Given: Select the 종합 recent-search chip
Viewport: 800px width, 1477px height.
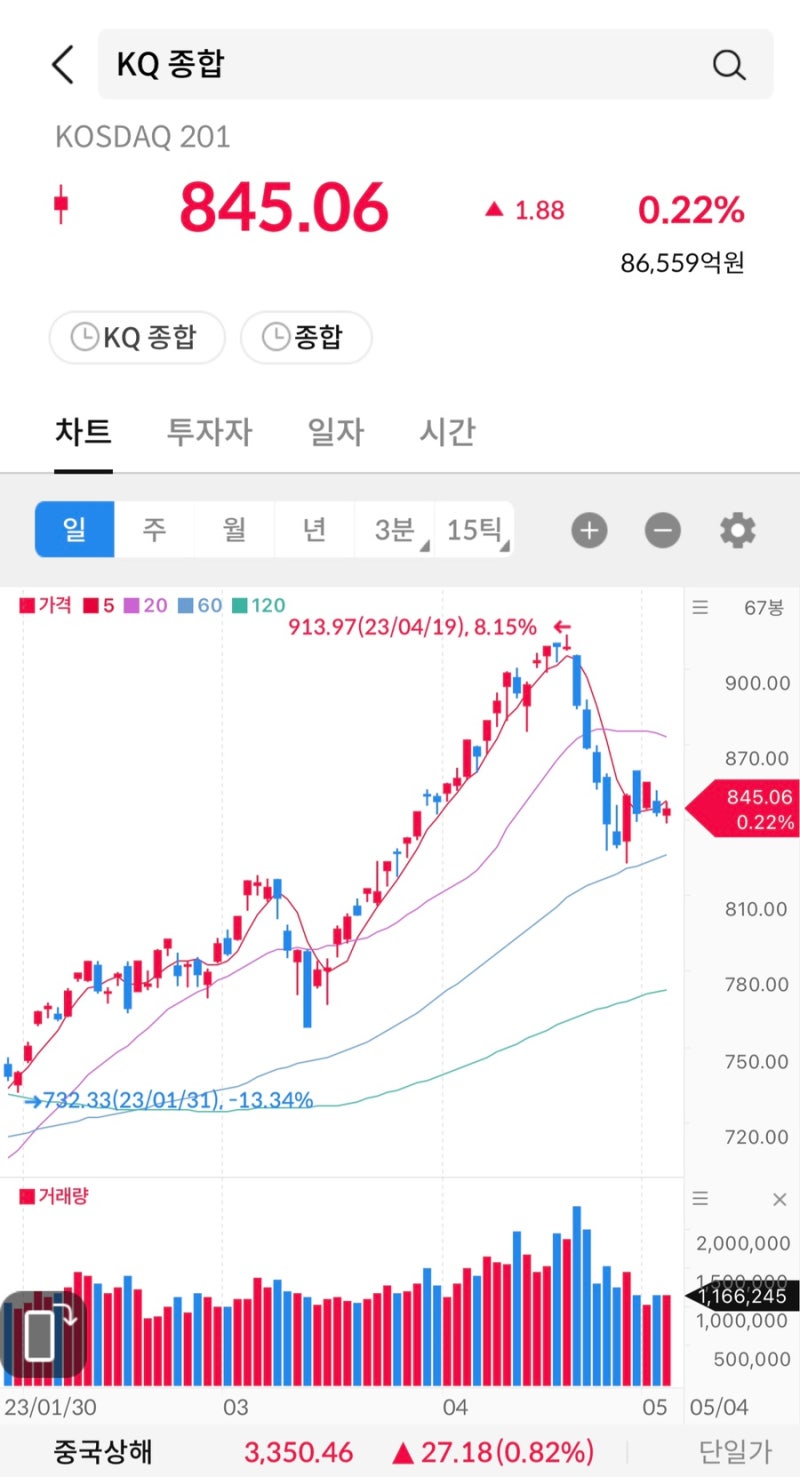Looking at the screenshot, I should coord(306,338).
